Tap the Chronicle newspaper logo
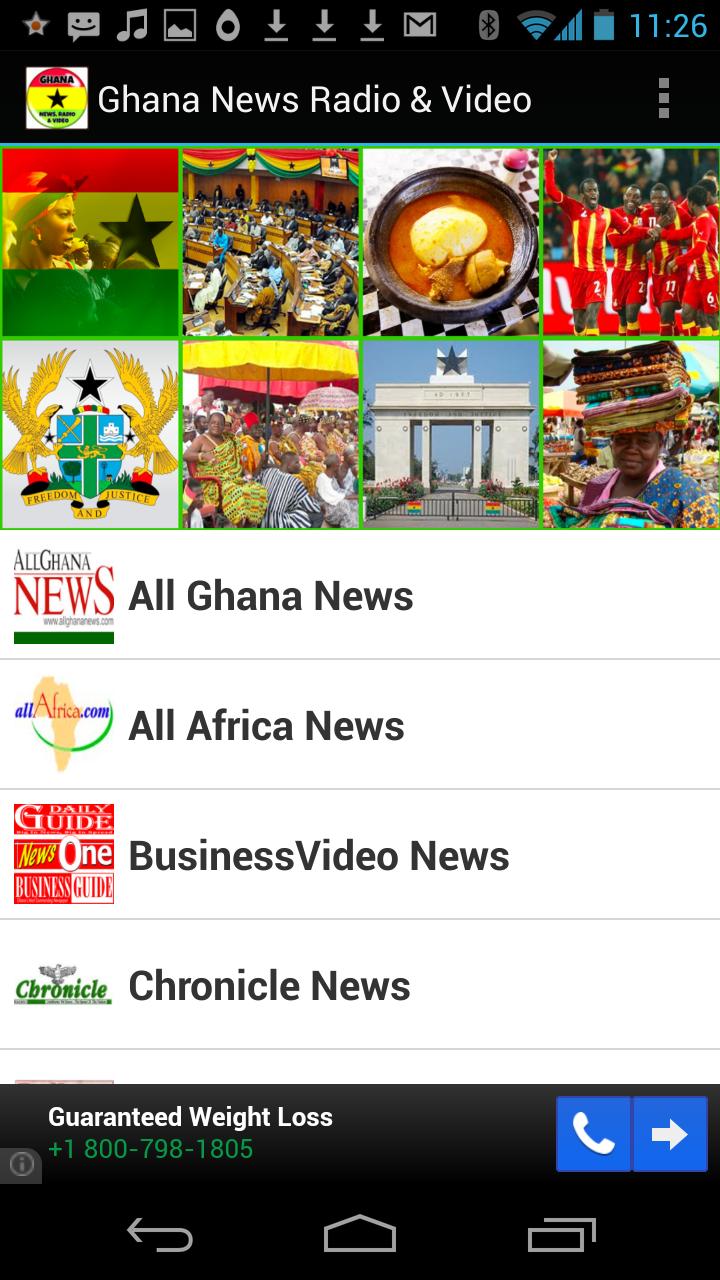Screen dimensions: 720x1280 click(x=63, y=984)
